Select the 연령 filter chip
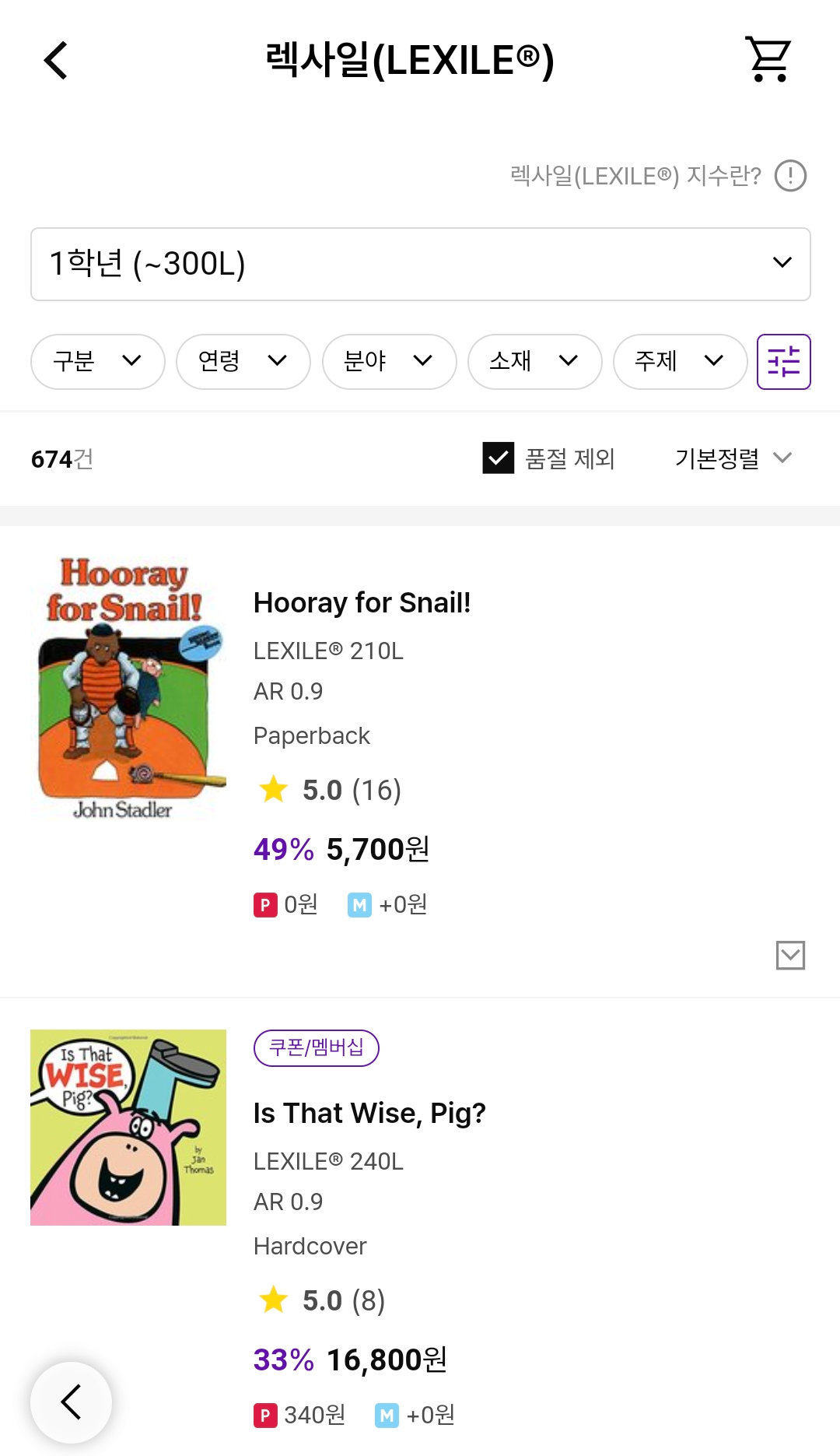The image size is (840, 1456). coord(243,361)
